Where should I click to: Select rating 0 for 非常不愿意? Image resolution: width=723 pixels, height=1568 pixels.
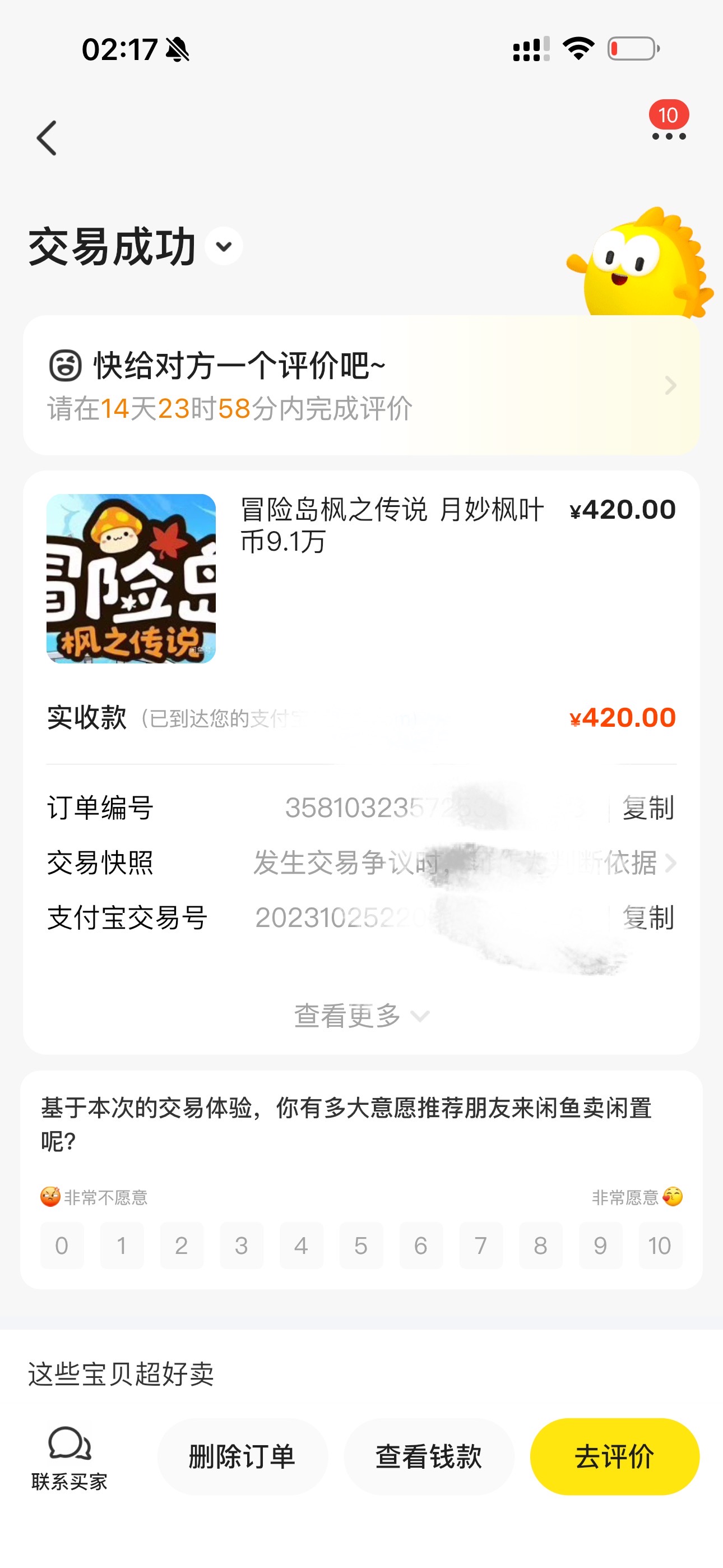coord(61,1246)
